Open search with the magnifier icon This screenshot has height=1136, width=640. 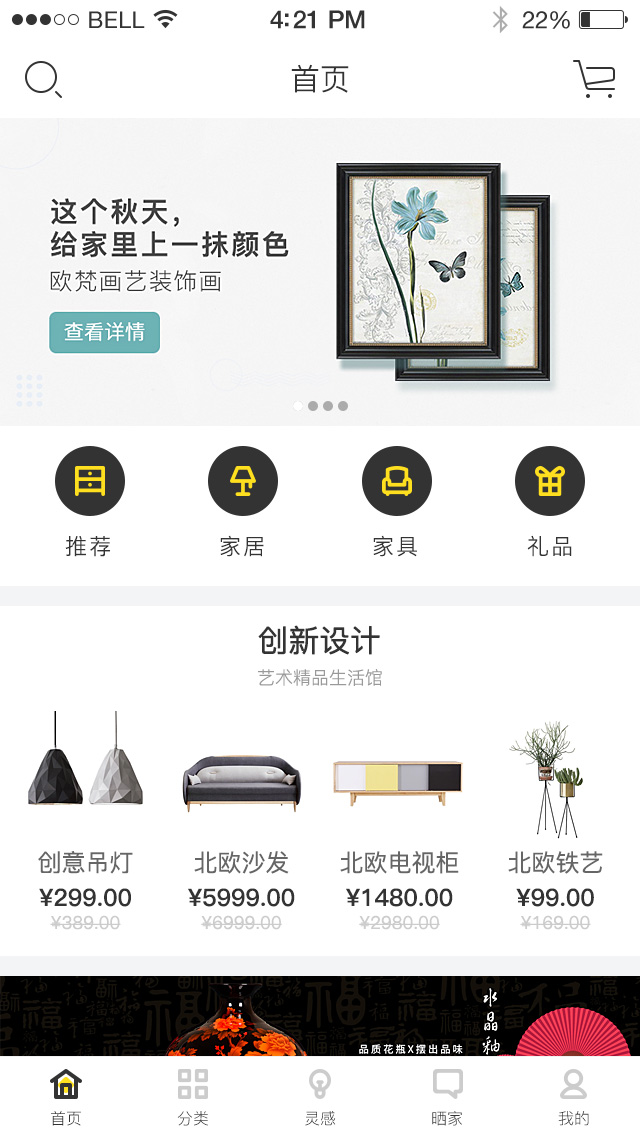click(x=43, y=79)
